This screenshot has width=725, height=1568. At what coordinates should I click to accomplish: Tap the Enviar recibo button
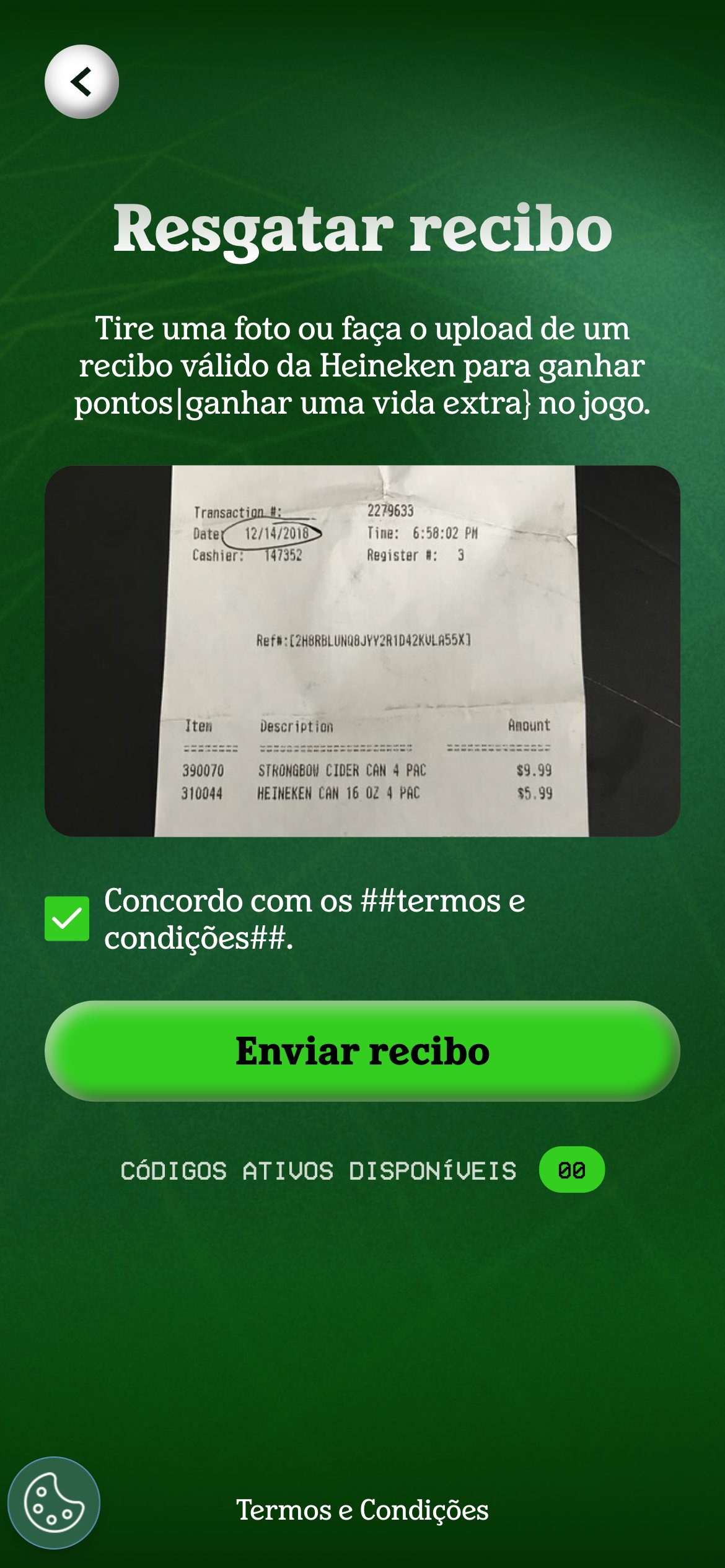click(x=362, y=1051)
